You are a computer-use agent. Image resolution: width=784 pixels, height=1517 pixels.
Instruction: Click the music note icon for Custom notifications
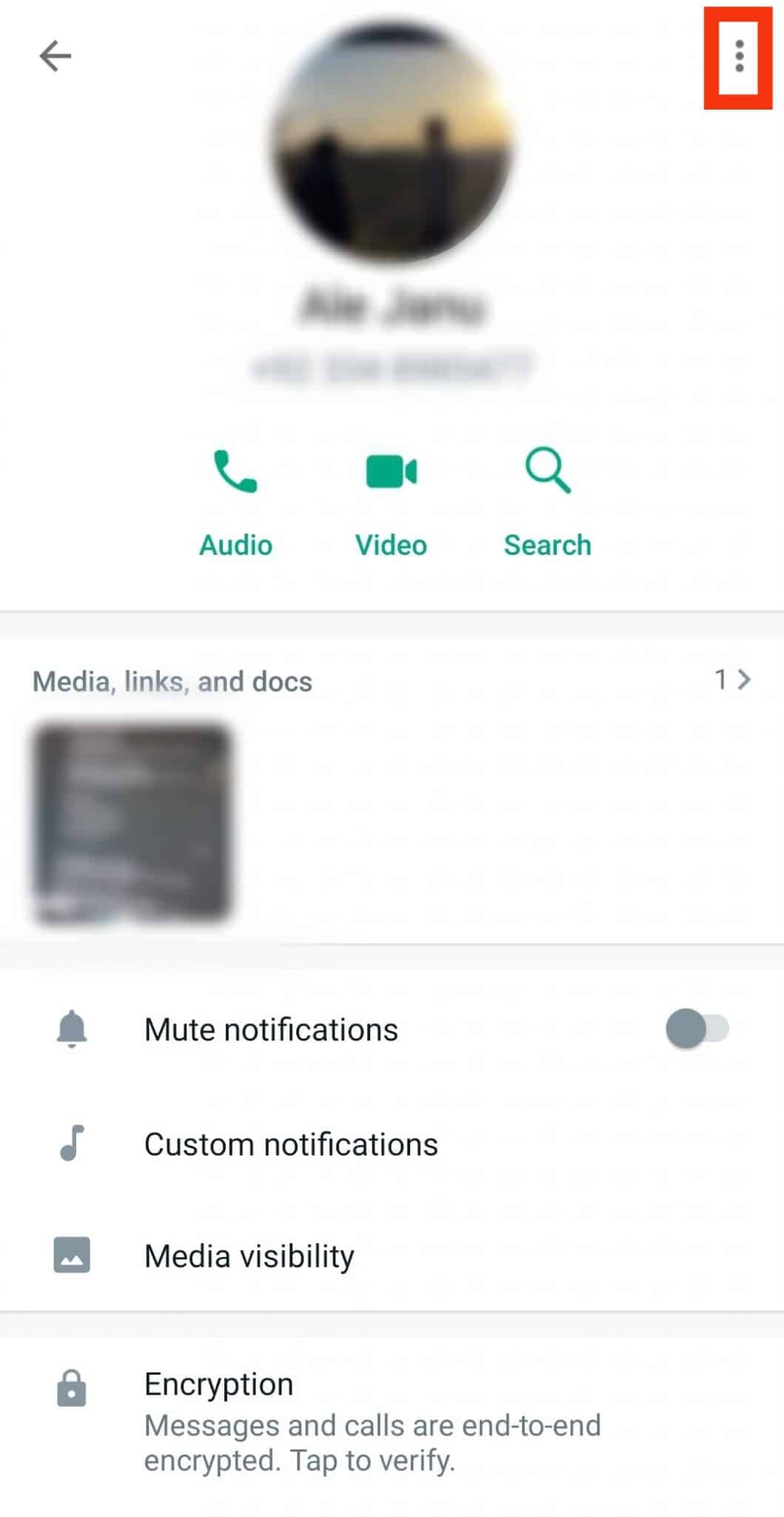(71, 1143)
